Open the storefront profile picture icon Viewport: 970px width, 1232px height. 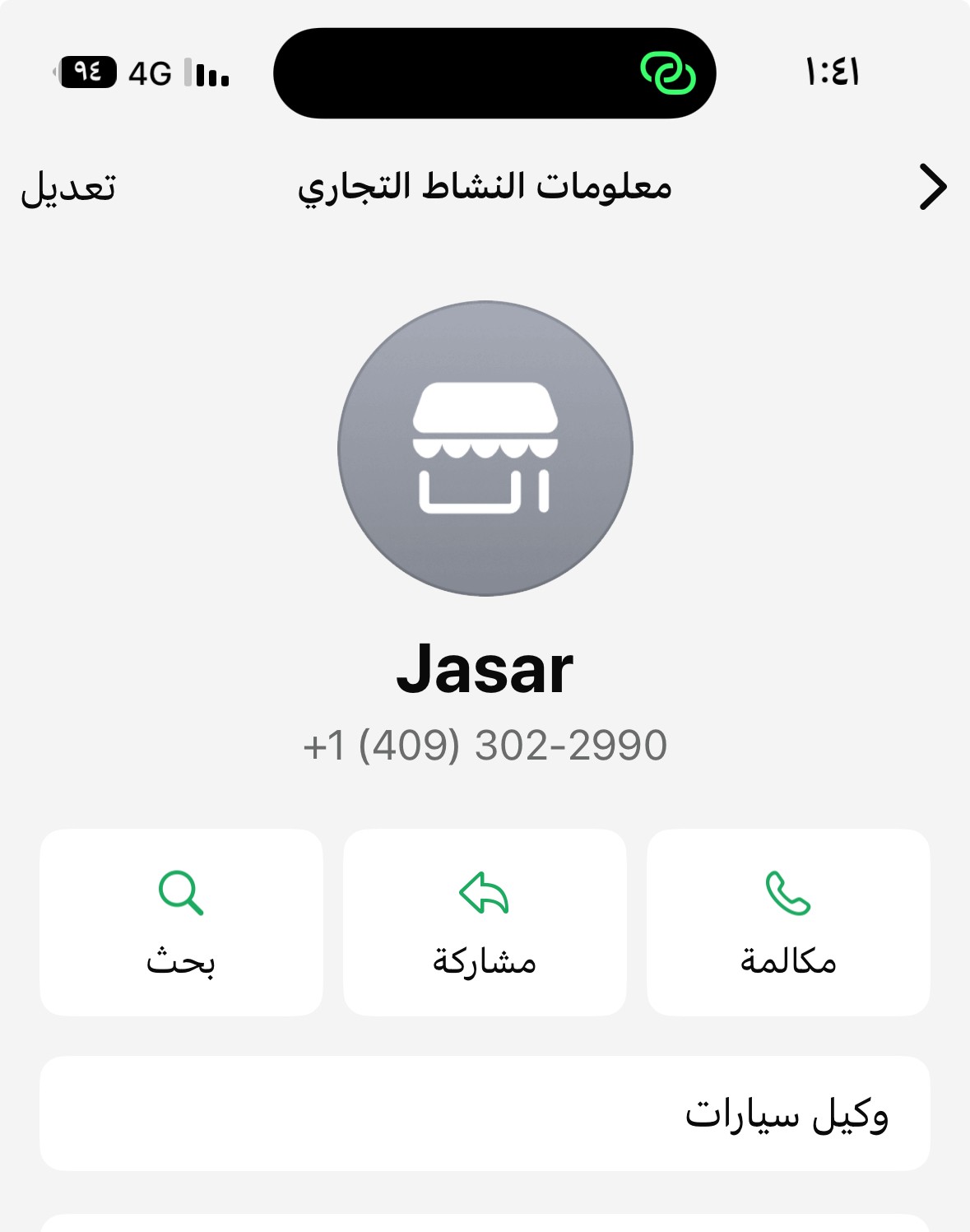(485, 450)
